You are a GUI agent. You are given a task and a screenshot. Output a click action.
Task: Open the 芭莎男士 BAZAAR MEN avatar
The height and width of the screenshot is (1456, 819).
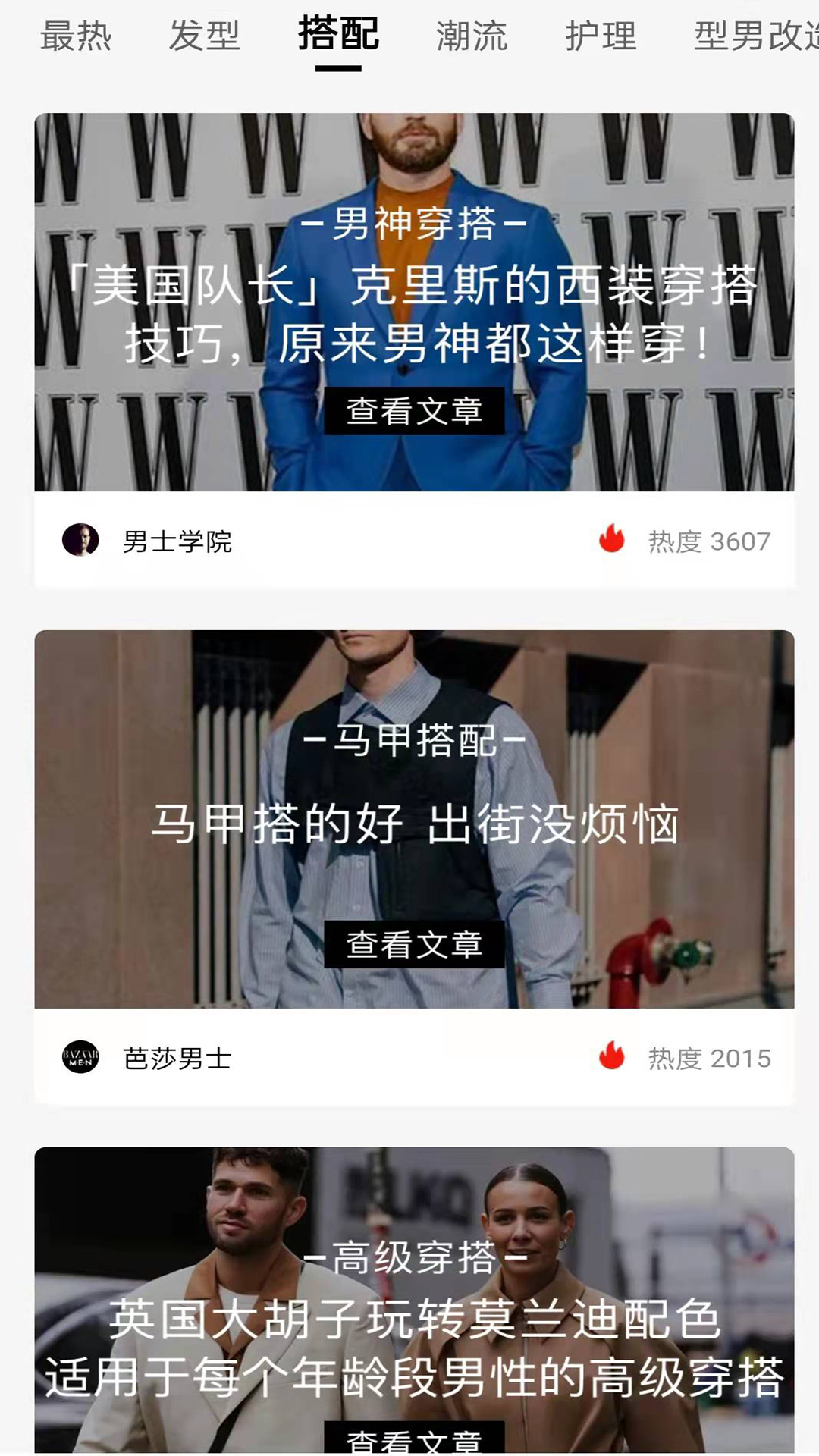click(81, 1053)
